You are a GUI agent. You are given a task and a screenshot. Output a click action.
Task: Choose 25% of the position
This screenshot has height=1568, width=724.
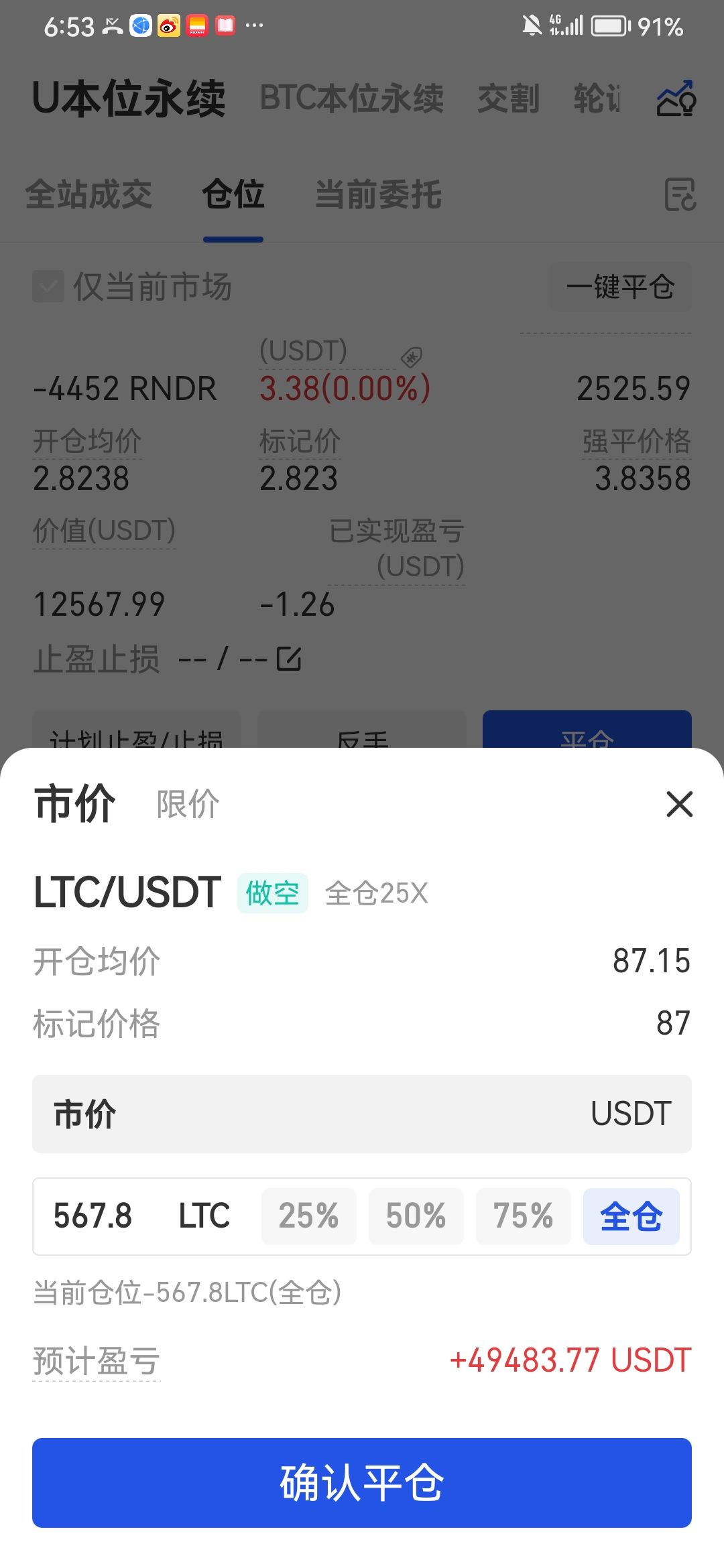(x=308, y=1216)
